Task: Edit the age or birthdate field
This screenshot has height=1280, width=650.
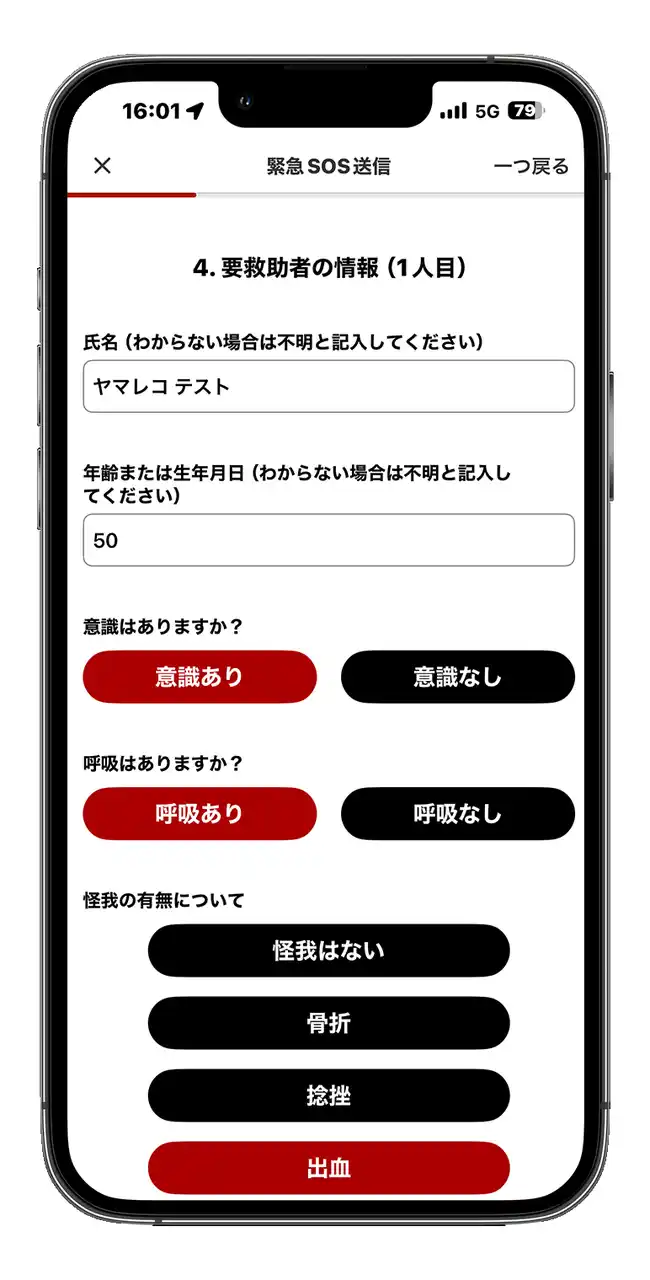Action: [328, 540]
